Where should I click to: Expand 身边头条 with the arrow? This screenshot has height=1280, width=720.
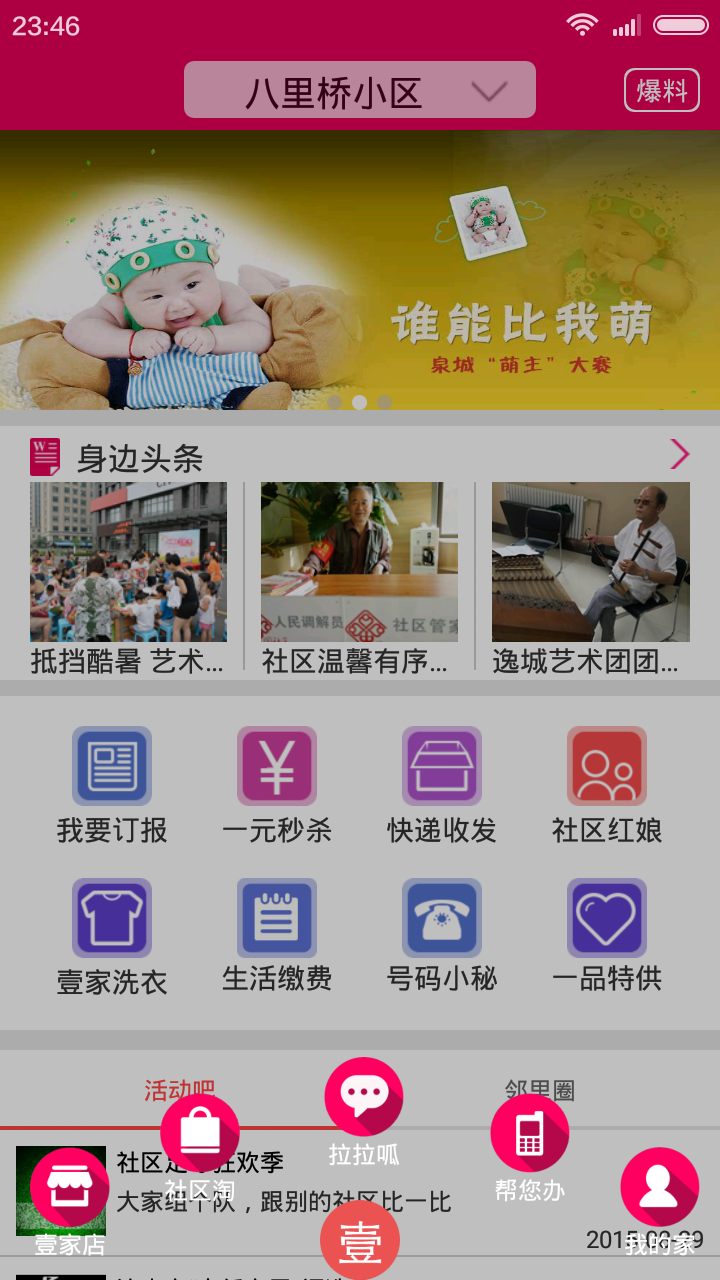tap(680, 455)
